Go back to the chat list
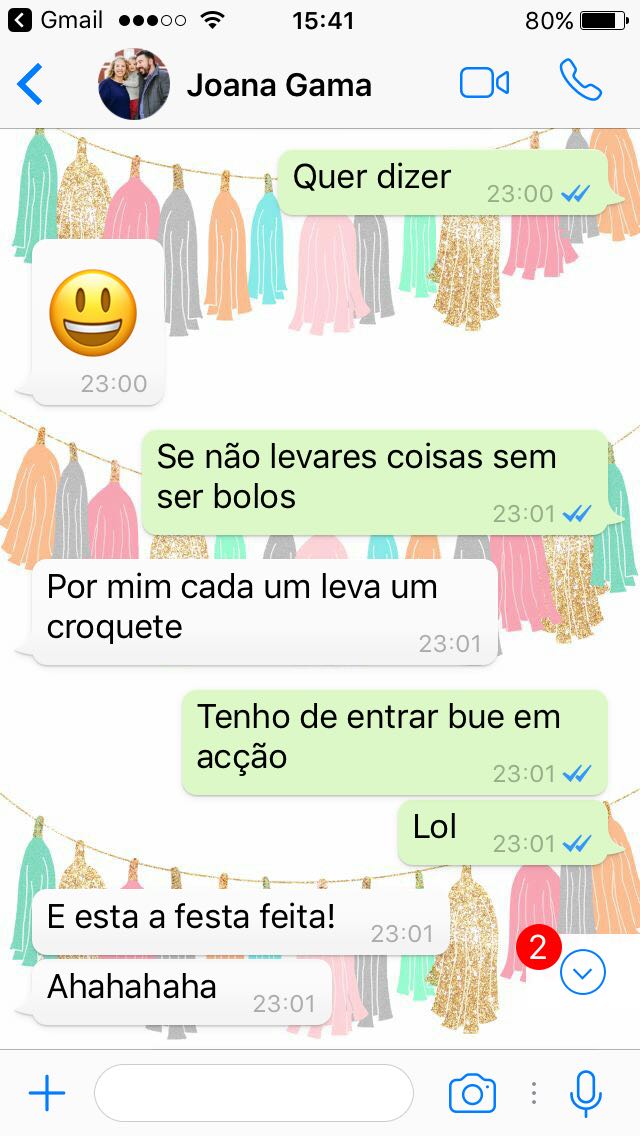640x1136 pixels. (30, 84)
